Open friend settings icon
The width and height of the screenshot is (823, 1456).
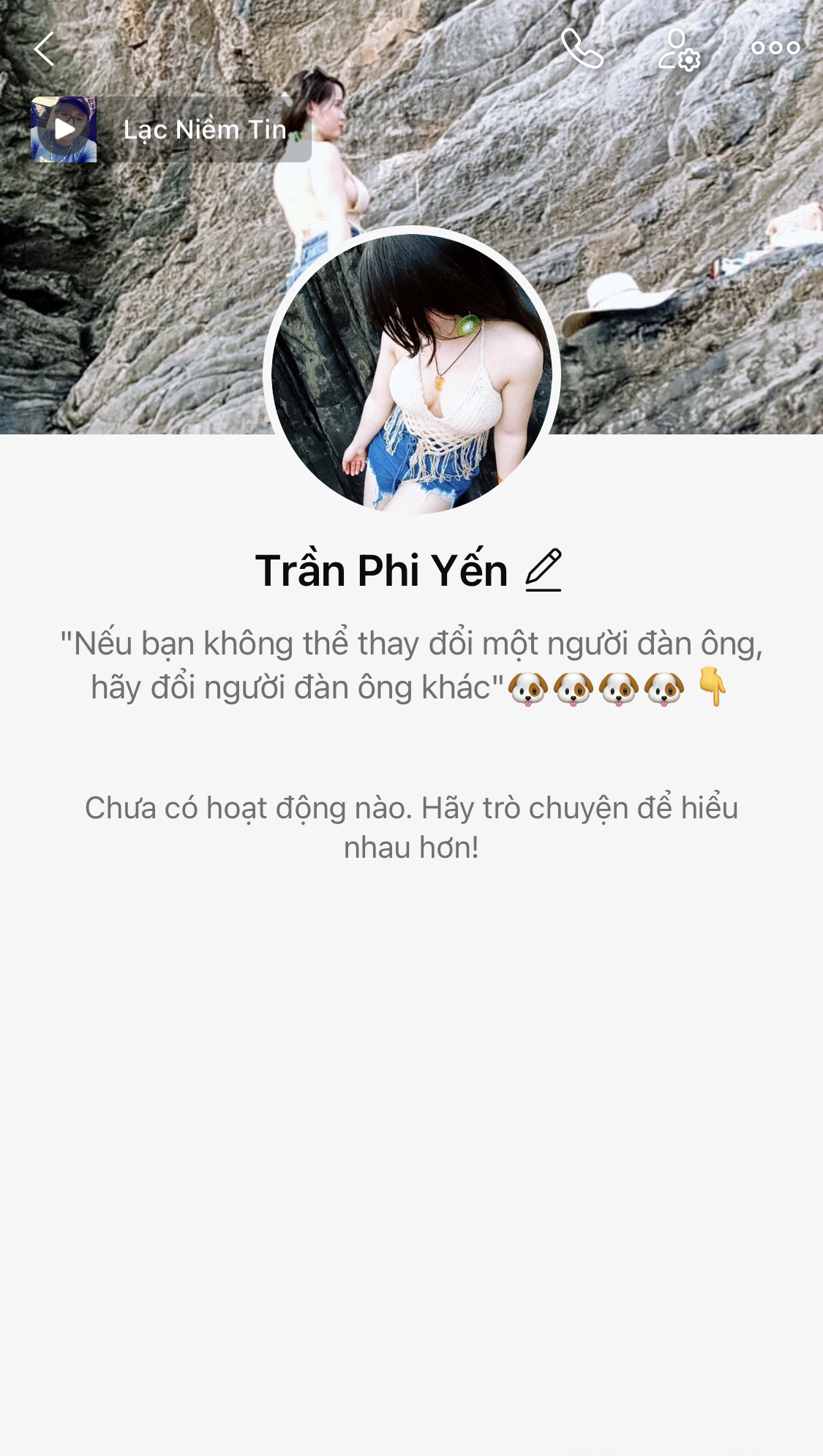(x=678, y=50)
